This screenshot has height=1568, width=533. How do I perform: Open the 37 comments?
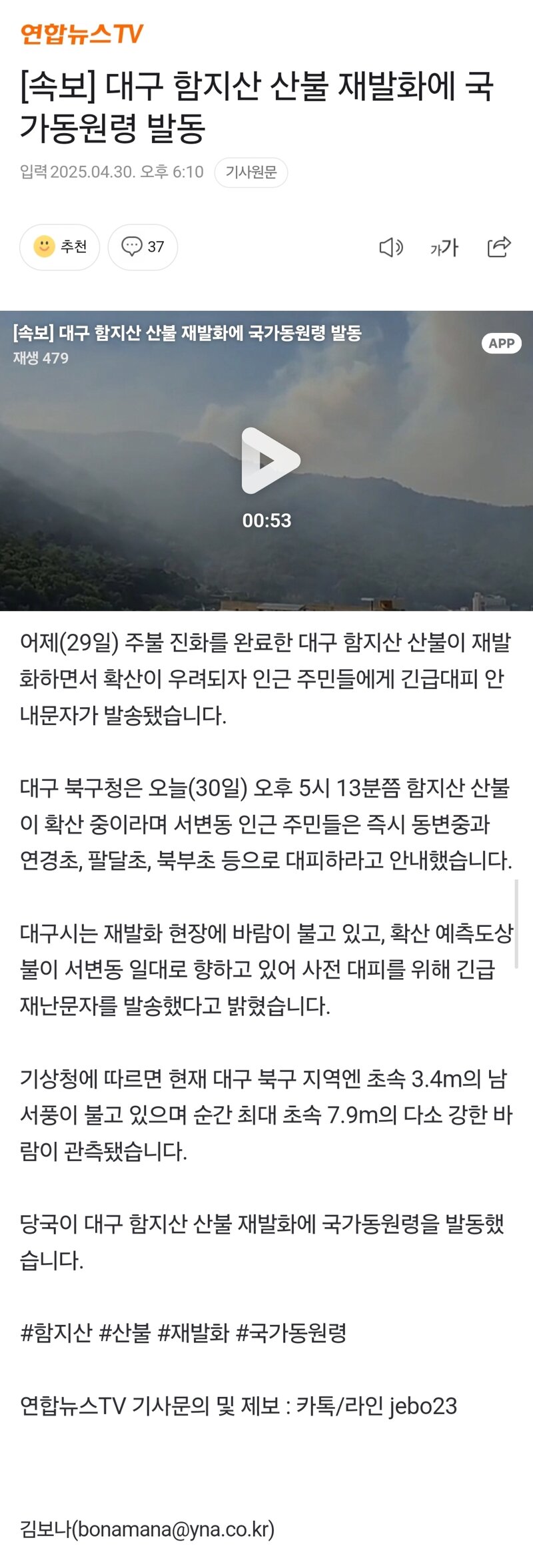click(143, 247)
